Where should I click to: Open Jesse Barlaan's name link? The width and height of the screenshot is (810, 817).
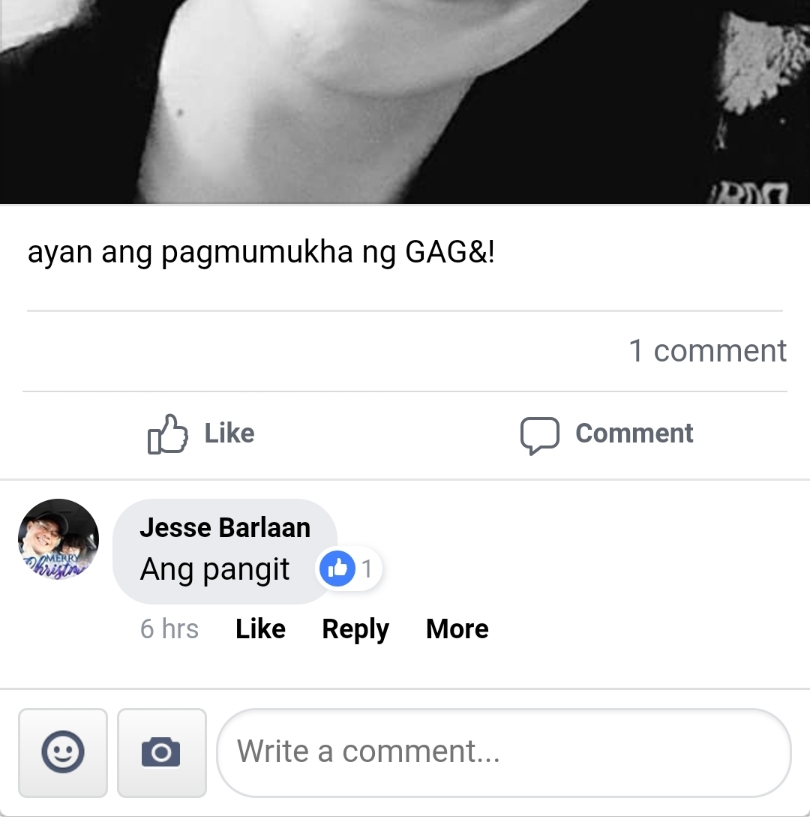(225, 527)
